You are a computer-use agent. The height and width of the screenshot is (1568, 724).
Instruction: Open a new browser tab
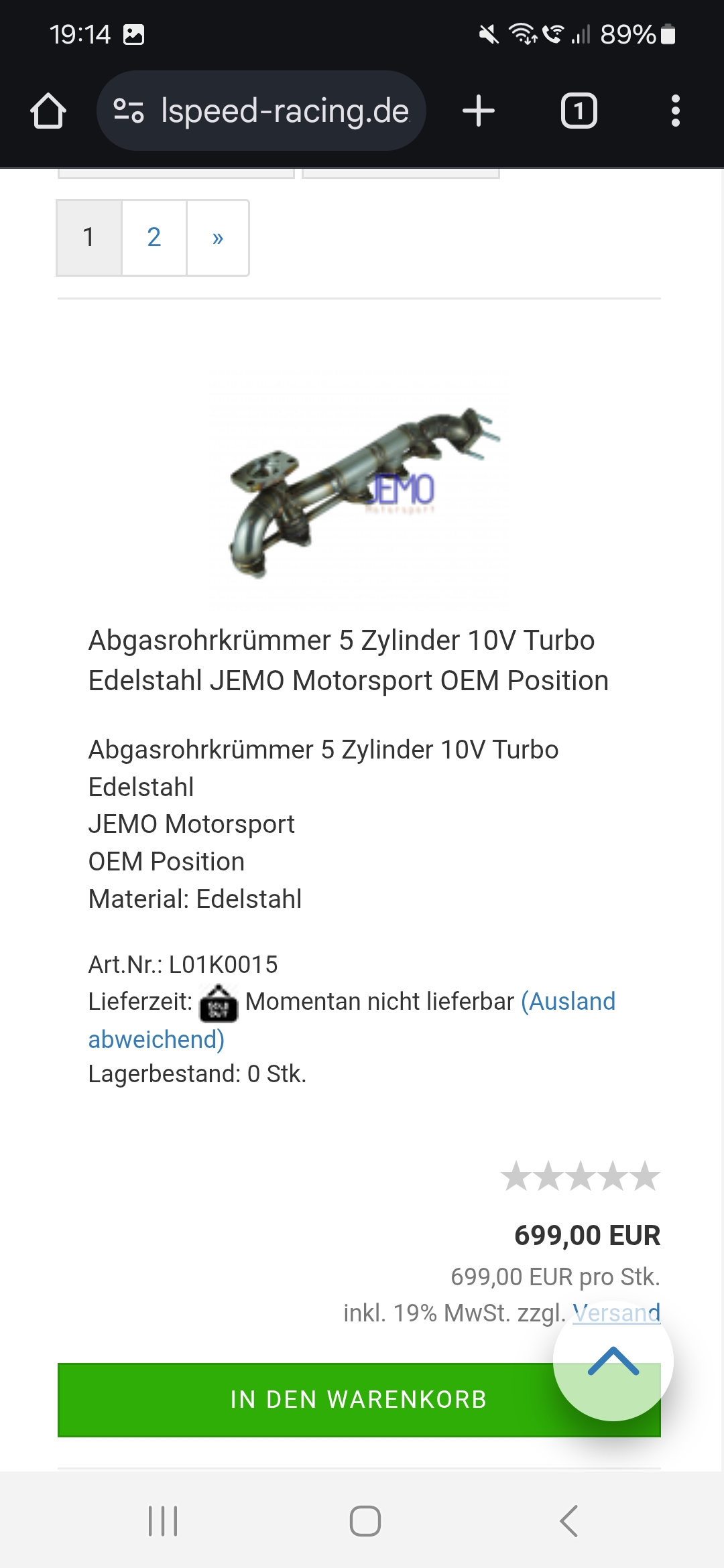click(479, 111)
